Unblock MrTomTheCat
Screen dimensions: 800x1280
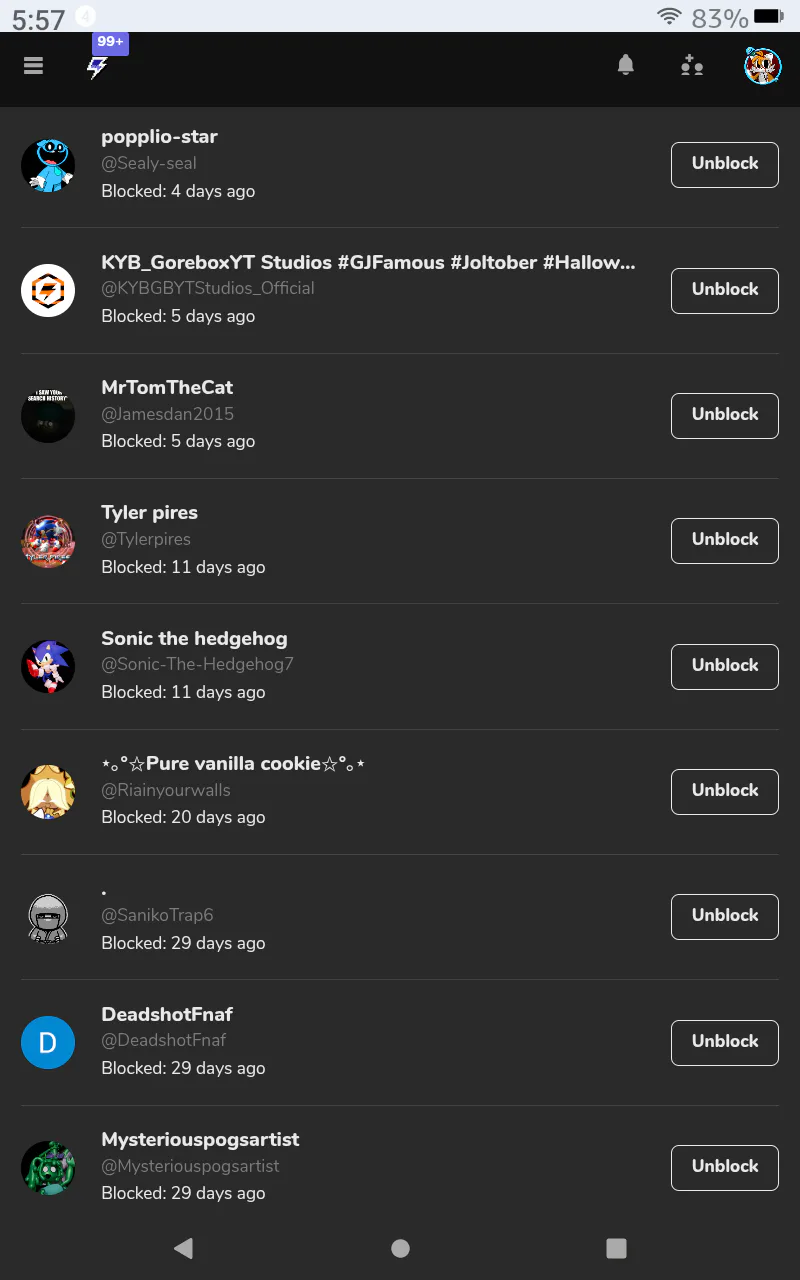click(724, 414)
